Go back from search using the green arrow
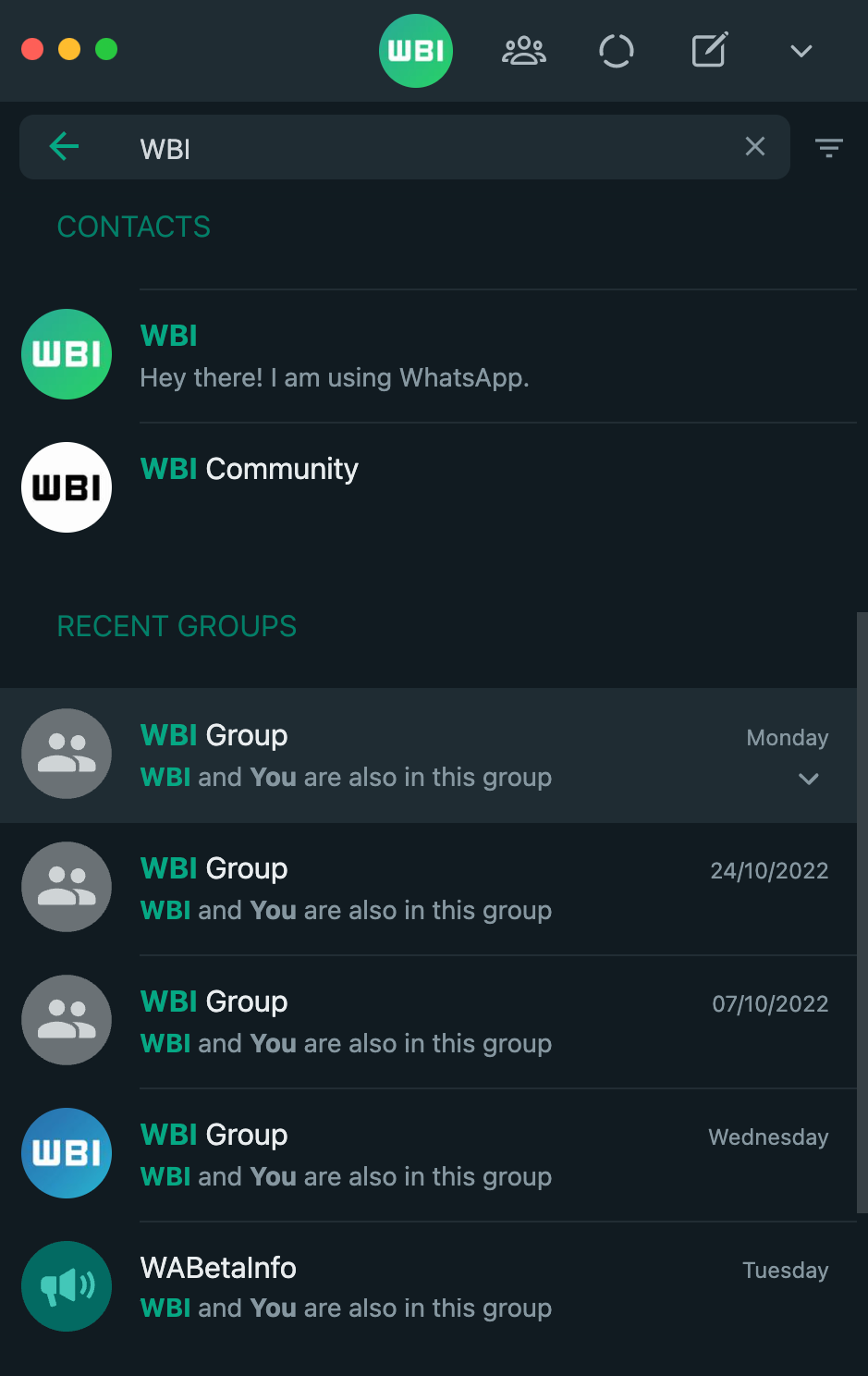Viewport: 868px width, 1376px height. coord(65,146)
